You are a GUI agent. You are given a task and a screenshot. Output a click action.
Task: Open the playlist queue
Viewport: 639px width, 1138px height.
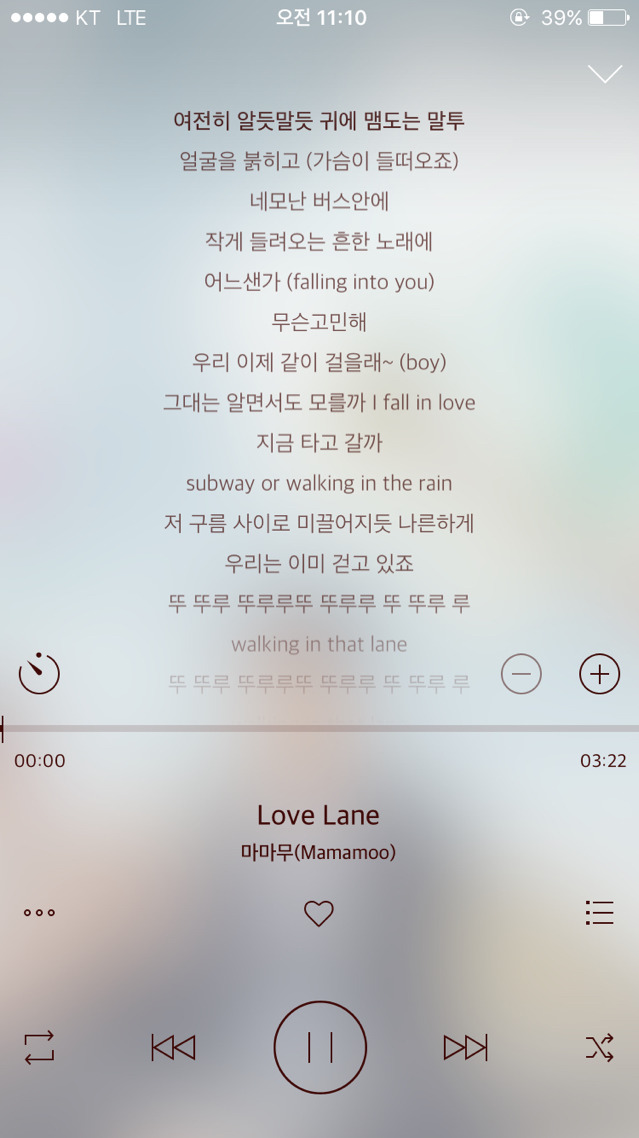(x=599, y=912)
